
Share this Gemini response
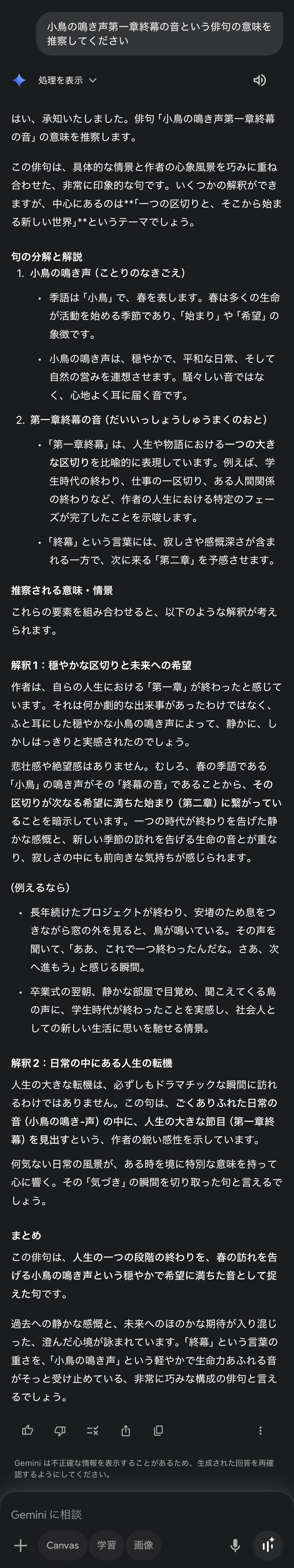(x=125, y=1430)
